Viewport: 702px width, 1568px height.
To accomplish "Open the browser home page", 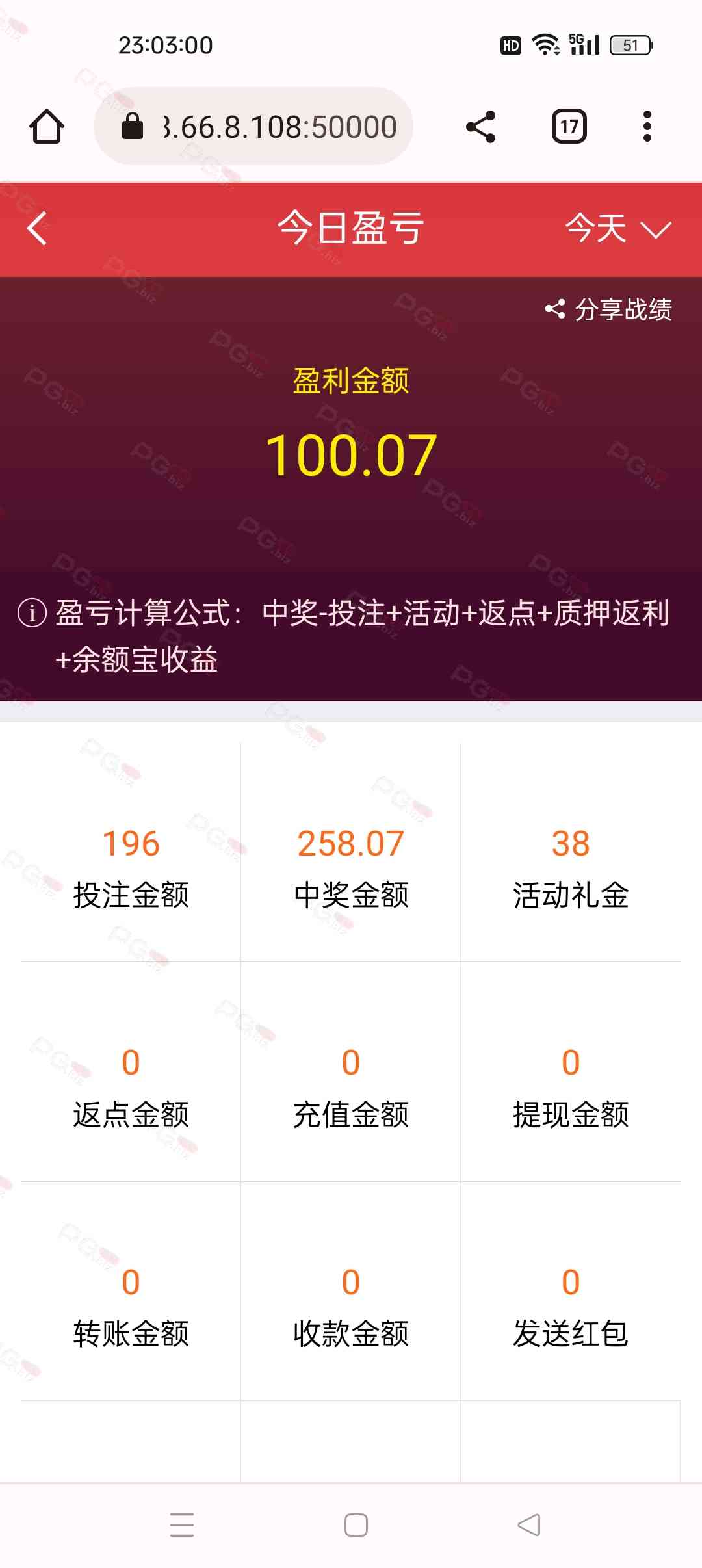I will click(x=47, y=126).
